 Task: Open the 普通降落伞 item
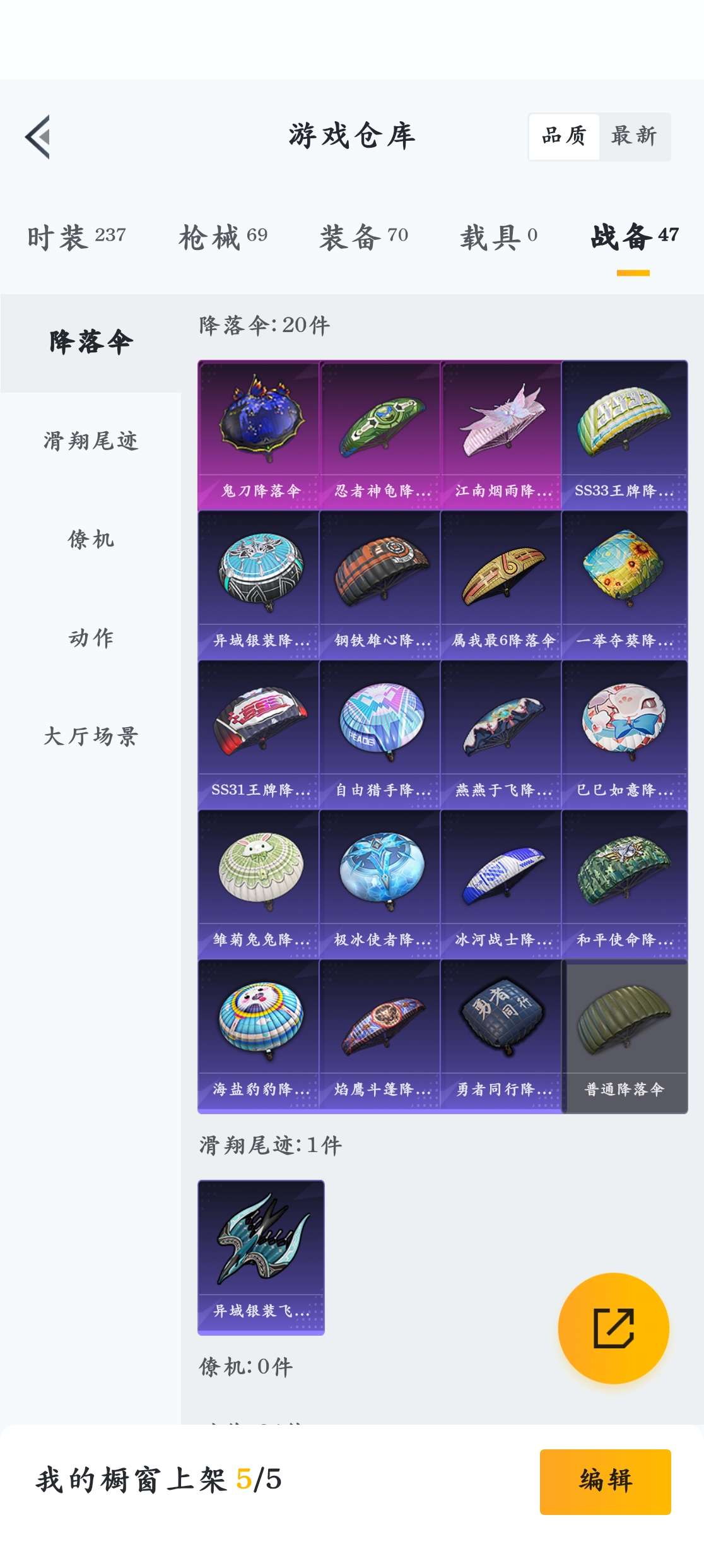click(x=624, y=1035)
